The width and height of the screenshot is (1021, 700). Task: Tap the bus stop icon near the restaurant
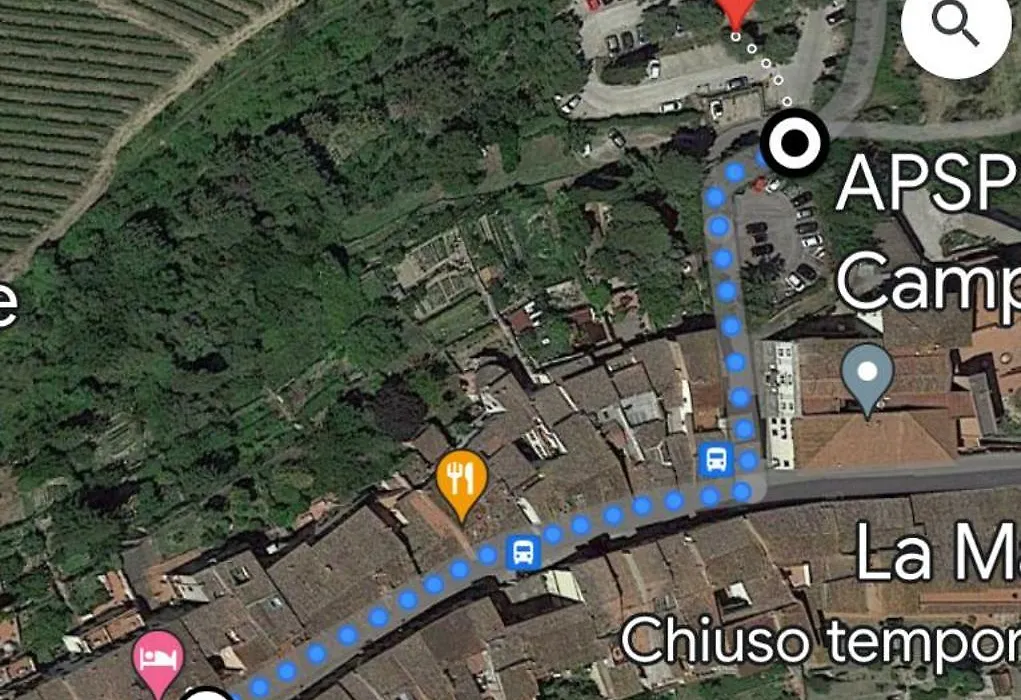point(522,552)
